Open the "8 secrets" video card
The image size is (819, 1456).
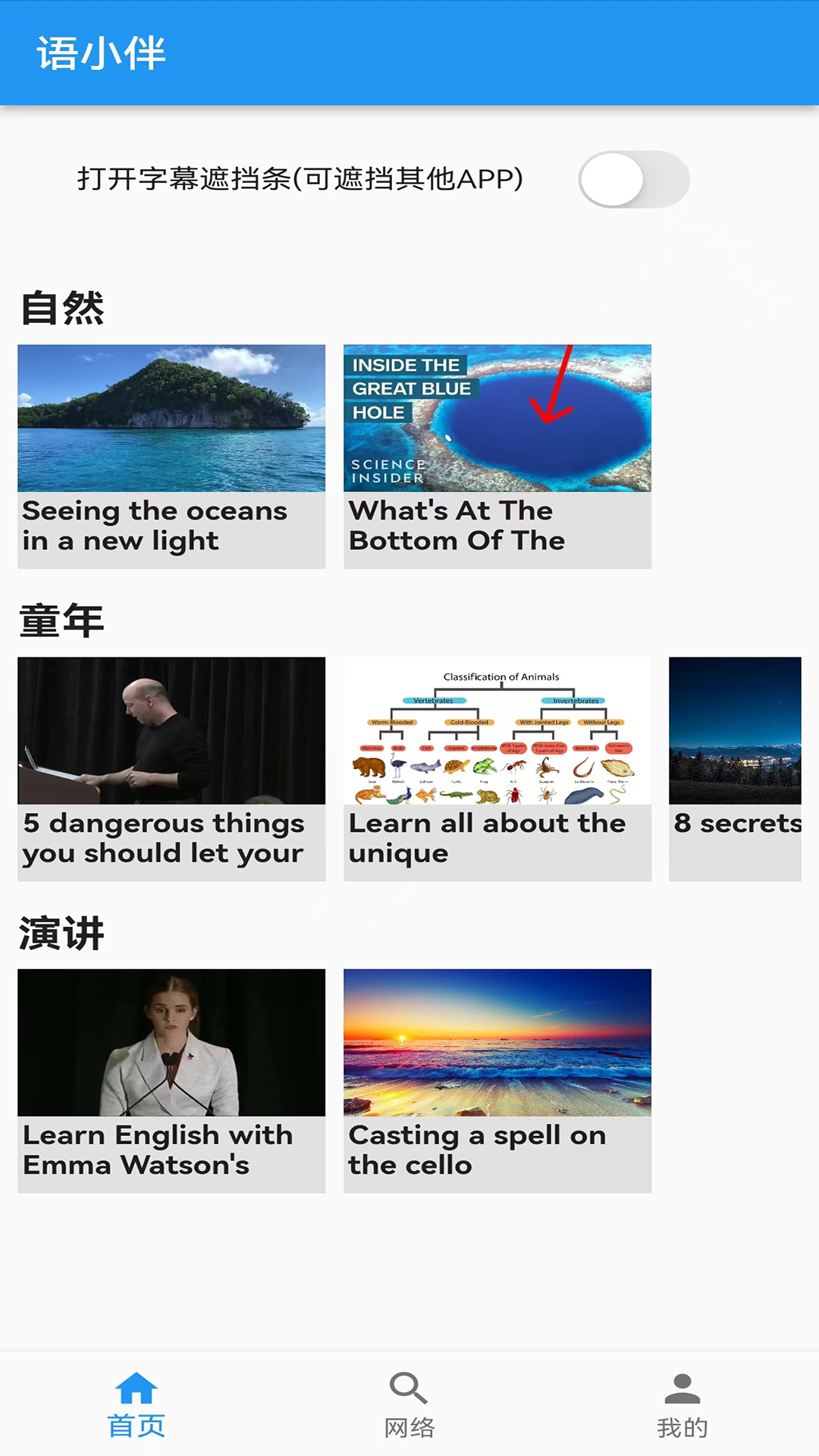click(x=735, y=768)
